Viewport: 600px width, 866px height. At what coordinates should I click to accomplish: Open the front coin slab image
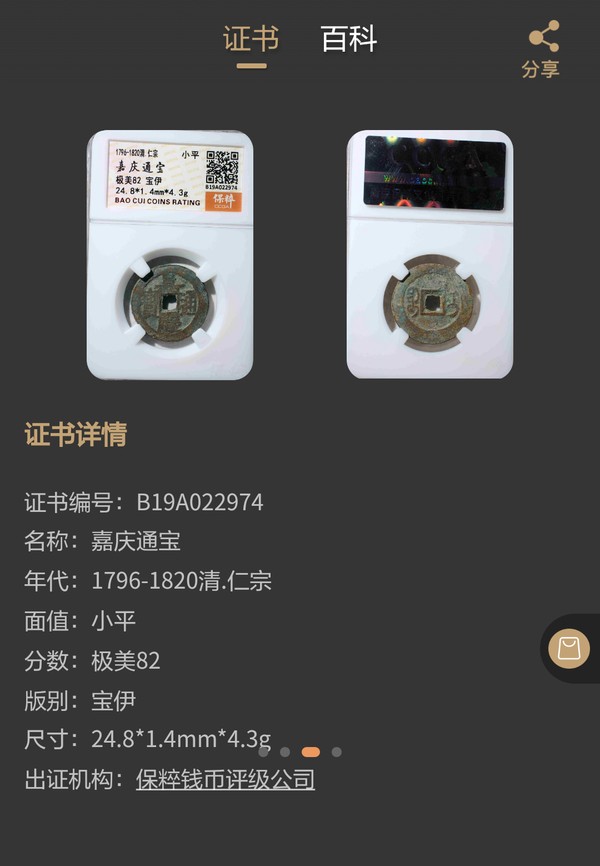[x=170, y=255]
